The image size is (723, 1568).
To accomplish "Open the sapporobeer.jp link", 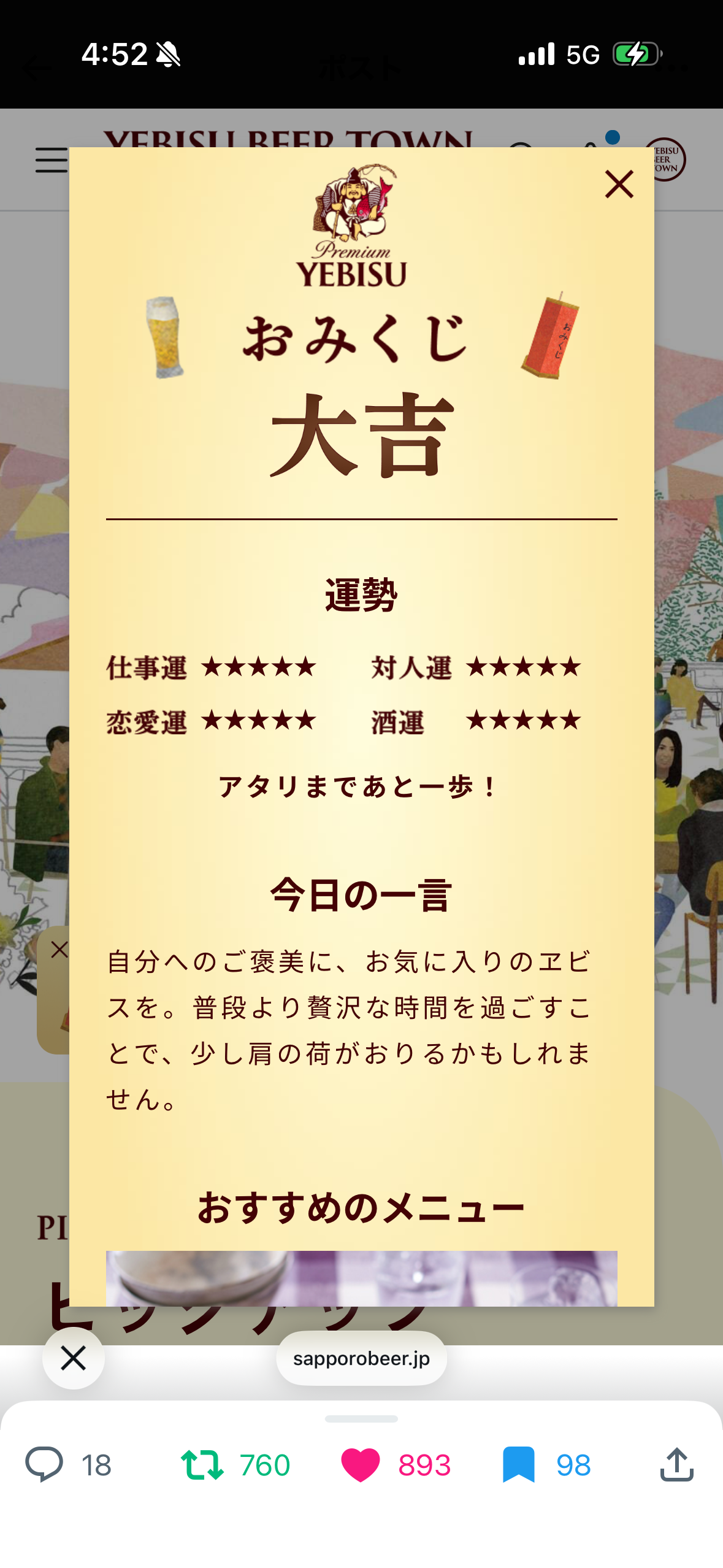I will 361,1358.
